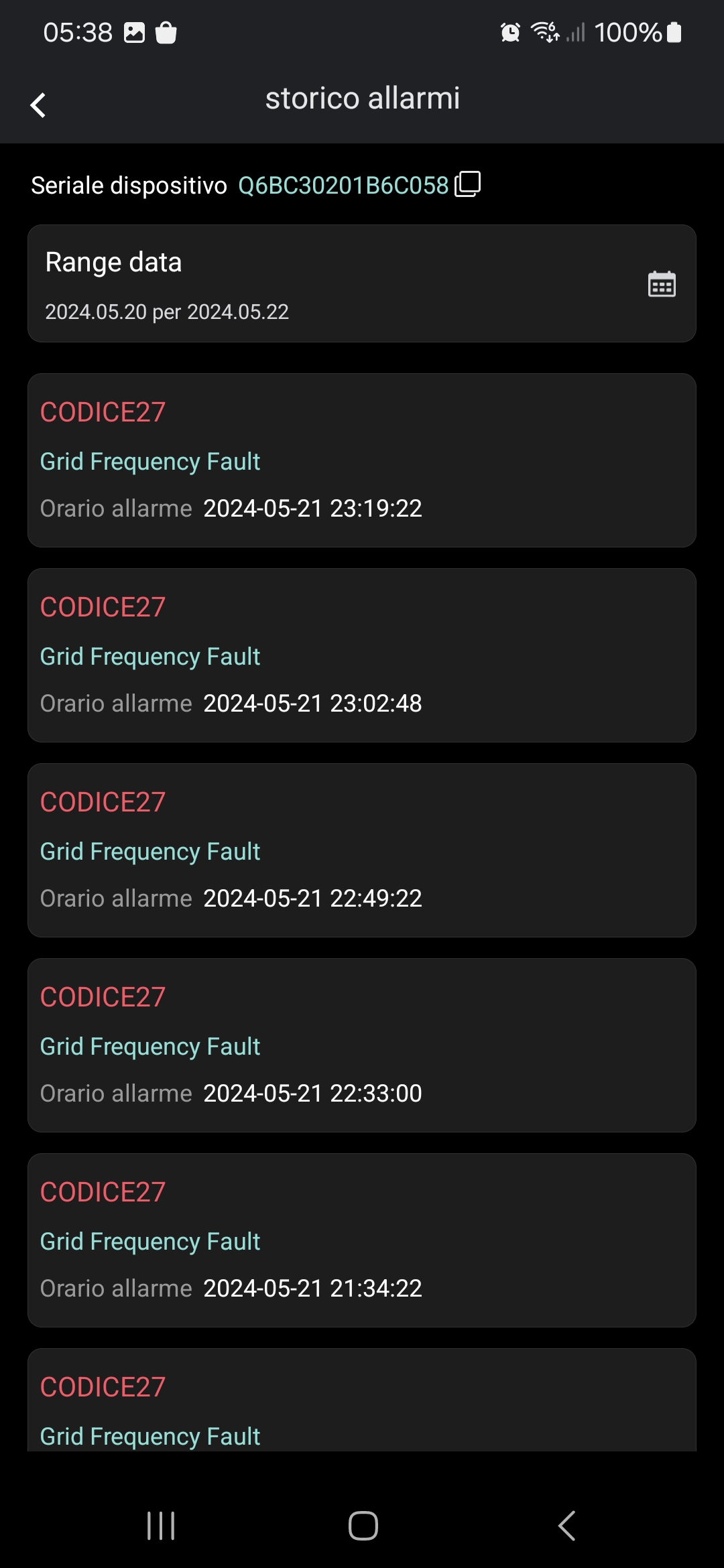Open the alarm at 23:19:22

point(362,460)
